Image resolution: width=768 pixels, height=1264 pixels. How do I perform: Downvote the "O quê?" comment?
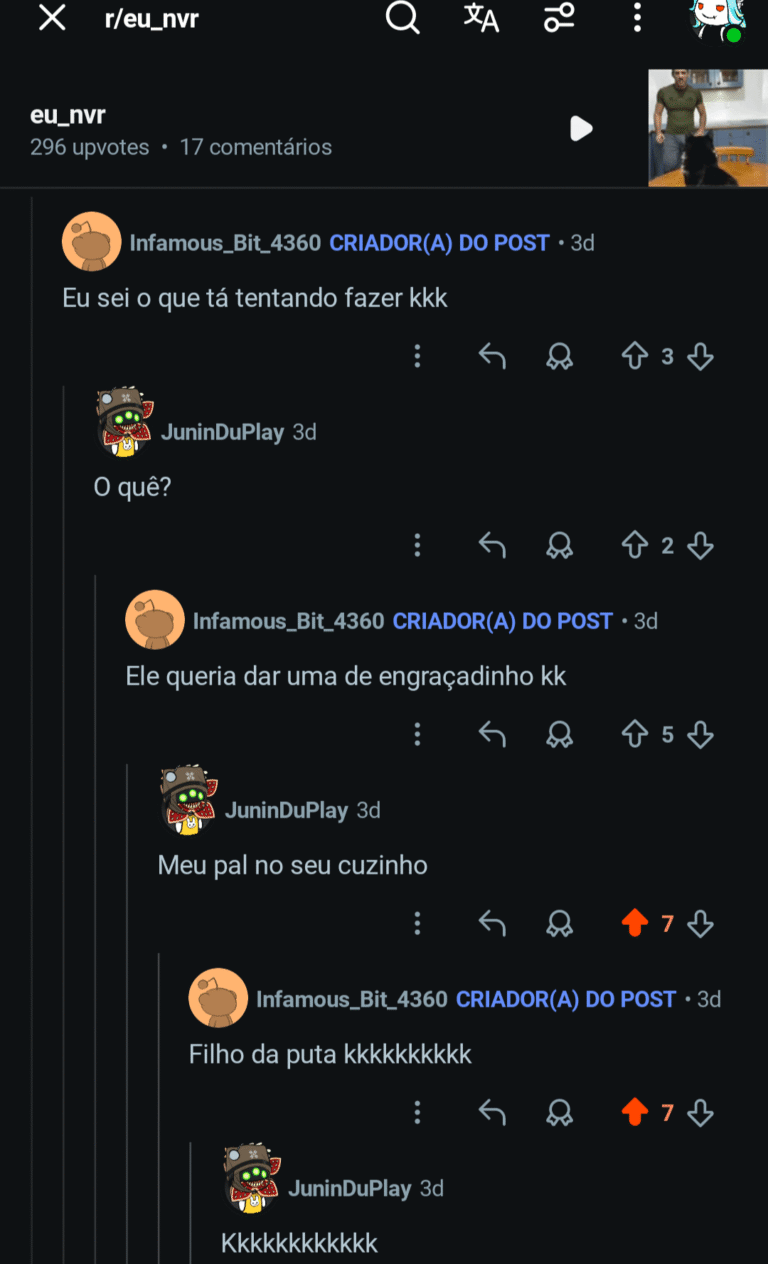701,545
